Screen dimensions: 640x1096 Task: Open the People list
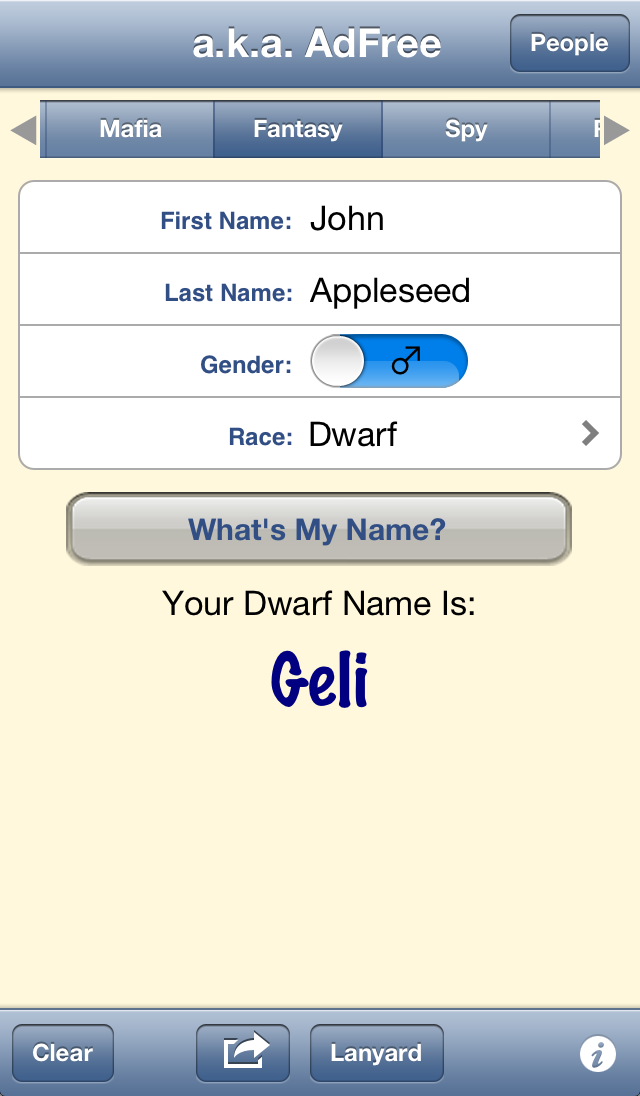tap(569, 43)
